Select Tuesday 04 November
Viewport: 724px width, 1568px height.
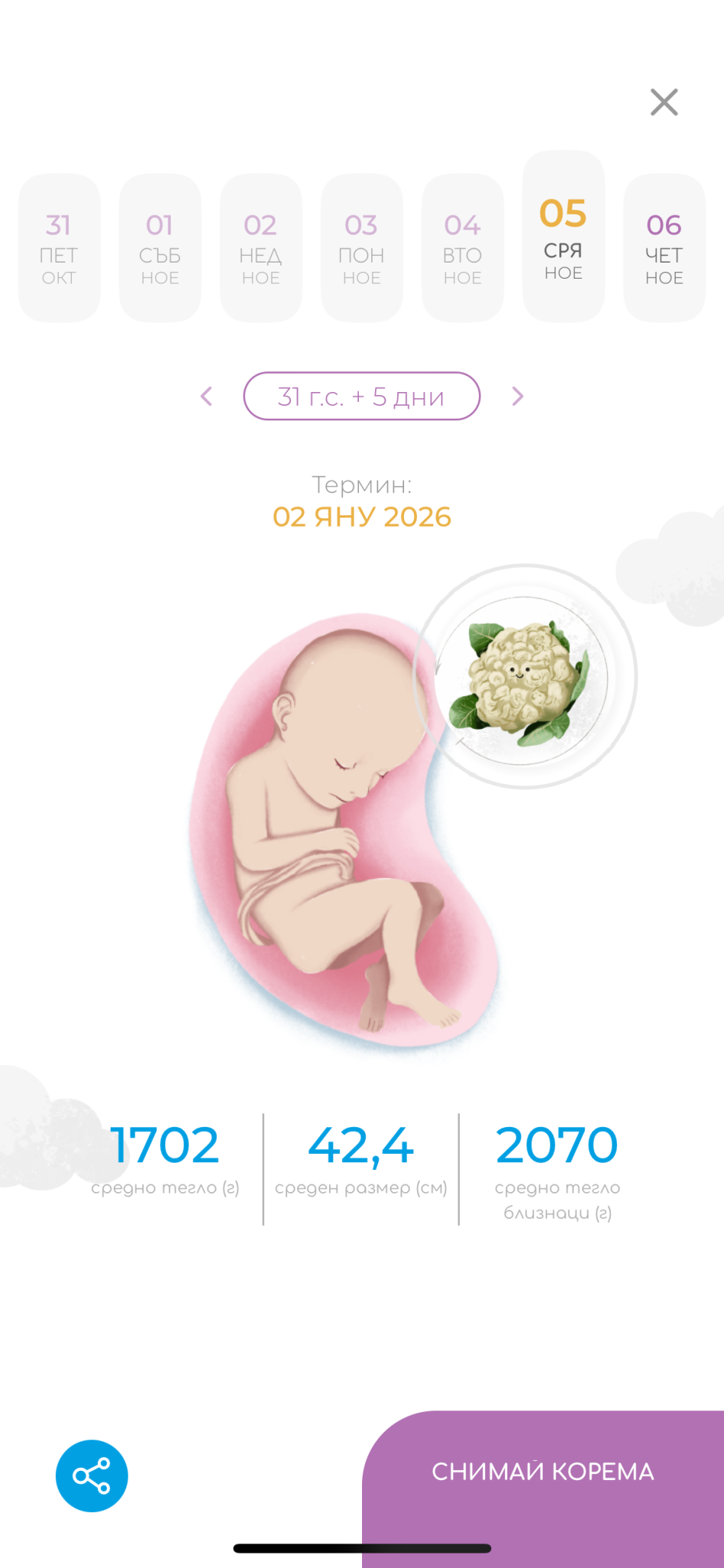(462, 248)
